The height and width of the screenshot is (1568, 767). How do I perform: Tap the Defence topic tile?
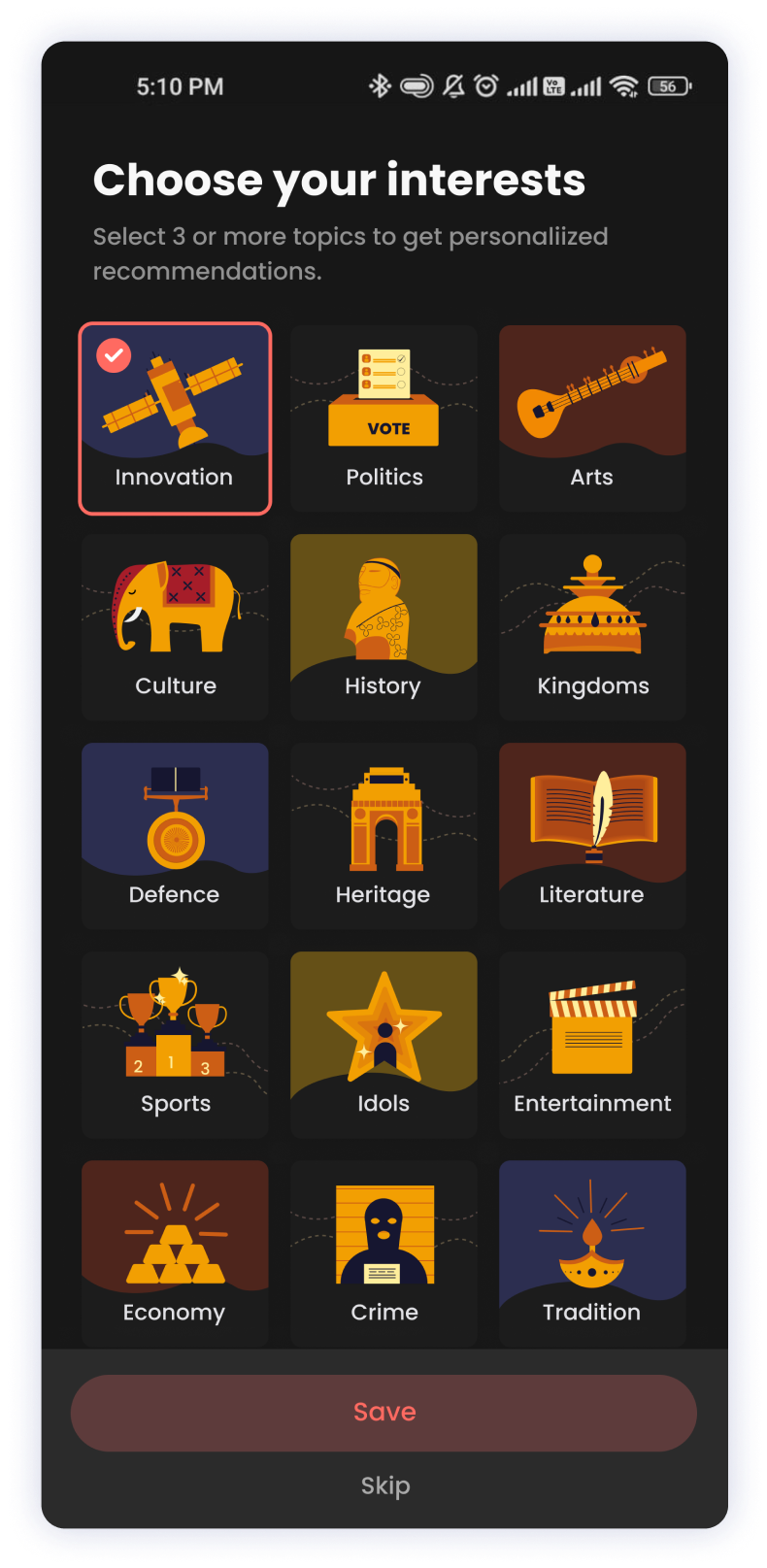tap(175, 836)
